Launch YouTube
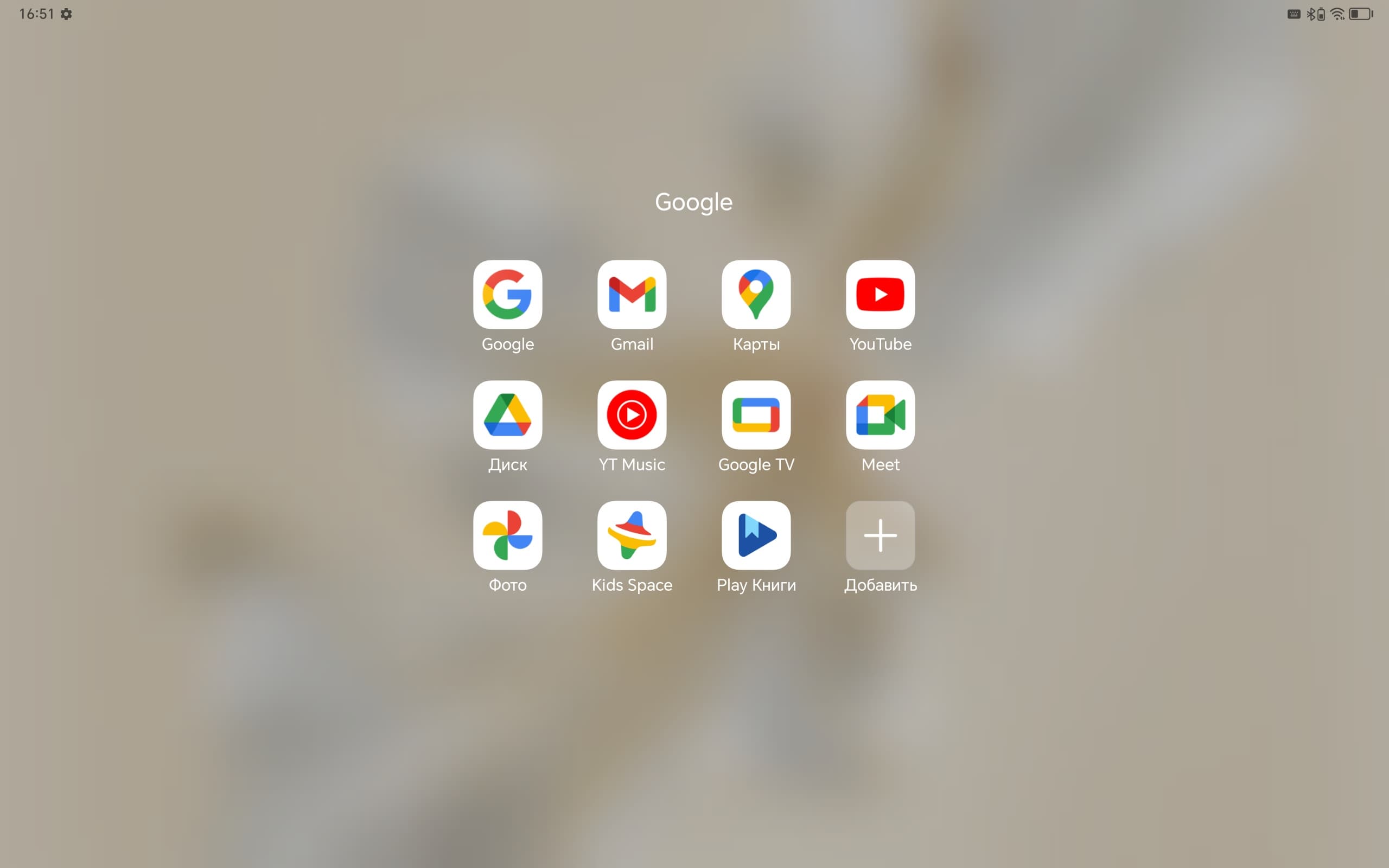This screenshot has width=1389, height=868. 880,295
